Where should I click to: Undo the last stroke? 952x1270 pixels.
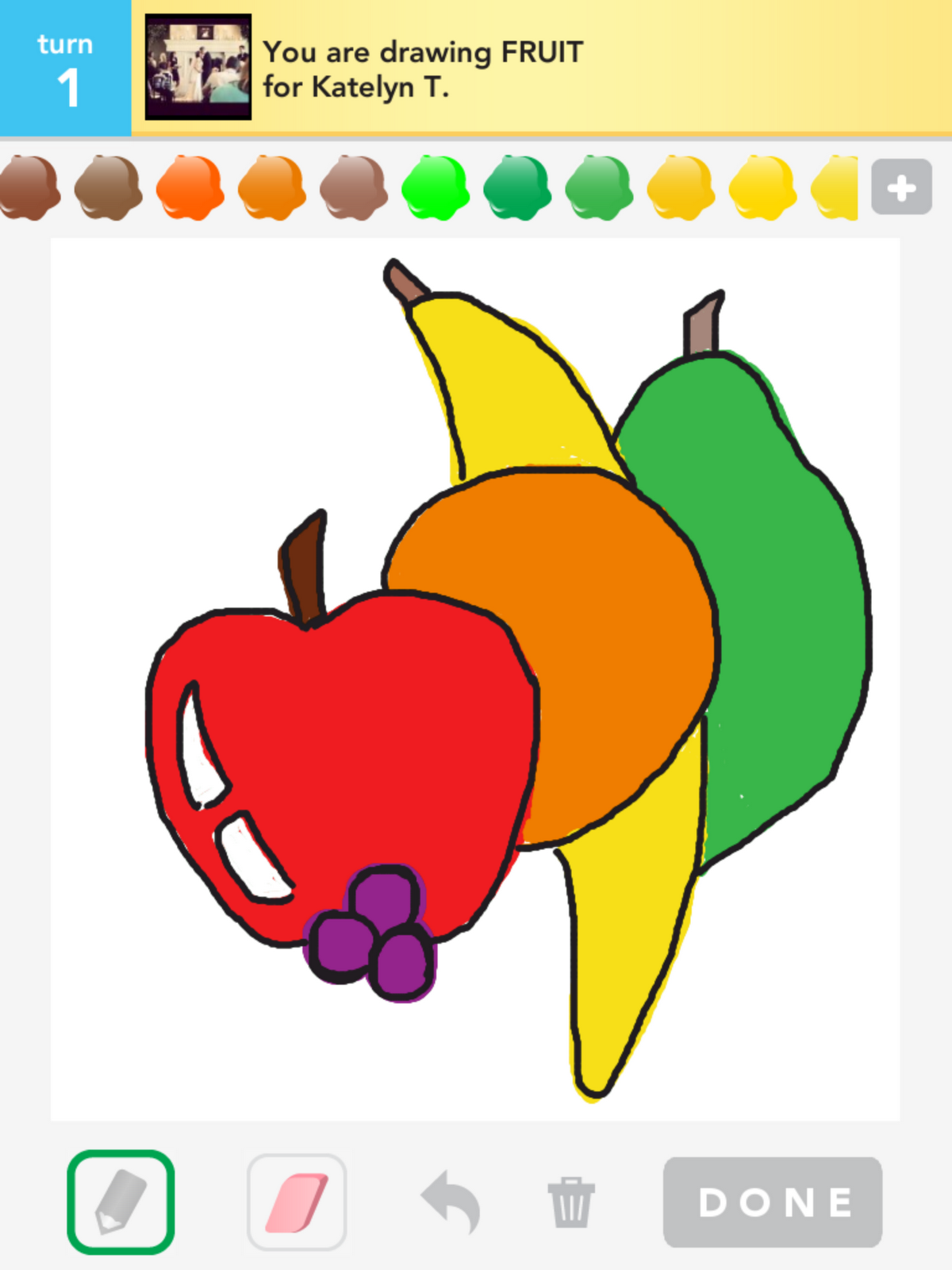click(x=451, y=1202)
